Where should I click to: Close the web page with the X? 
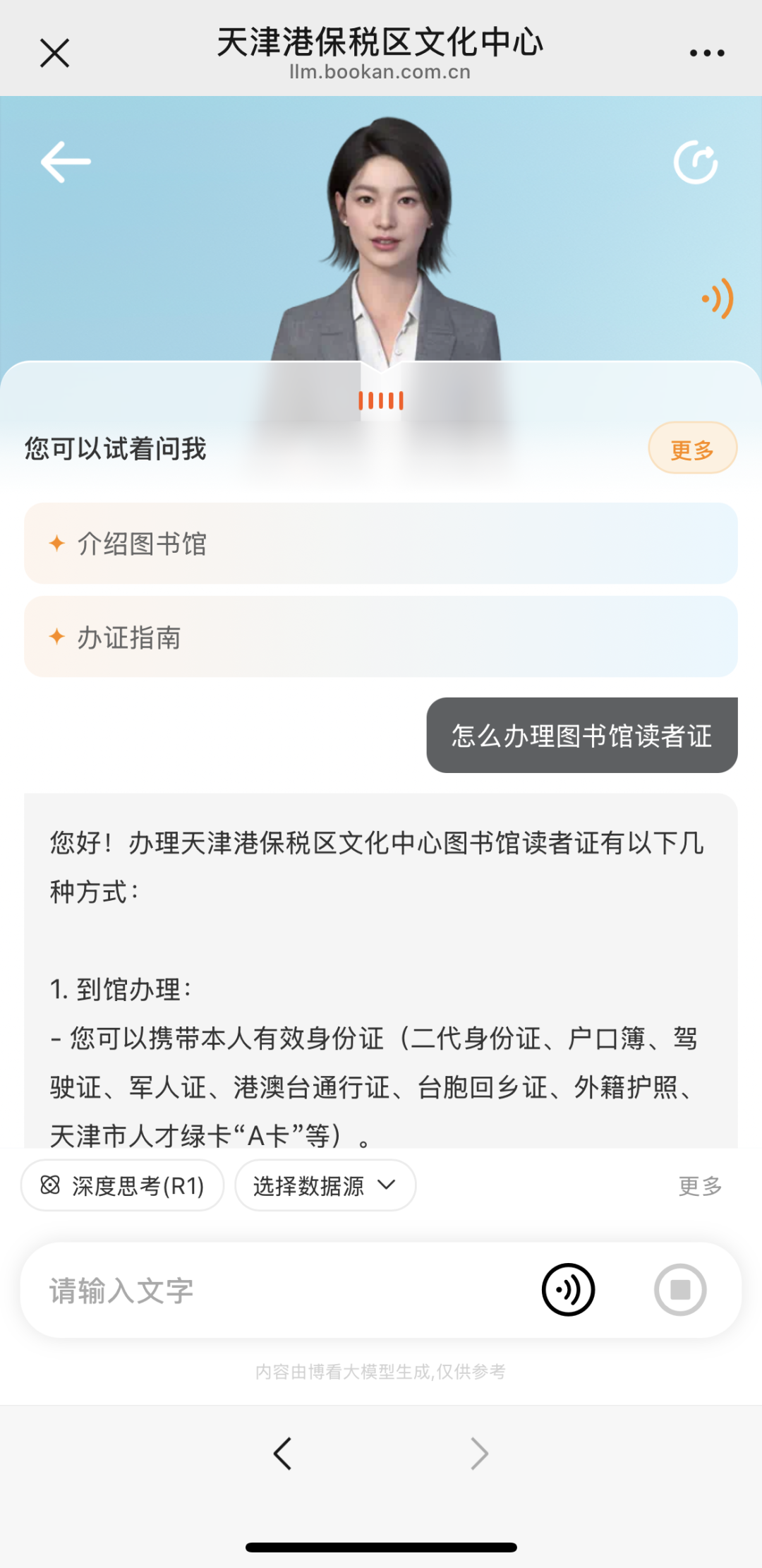(x=54, y=53)
